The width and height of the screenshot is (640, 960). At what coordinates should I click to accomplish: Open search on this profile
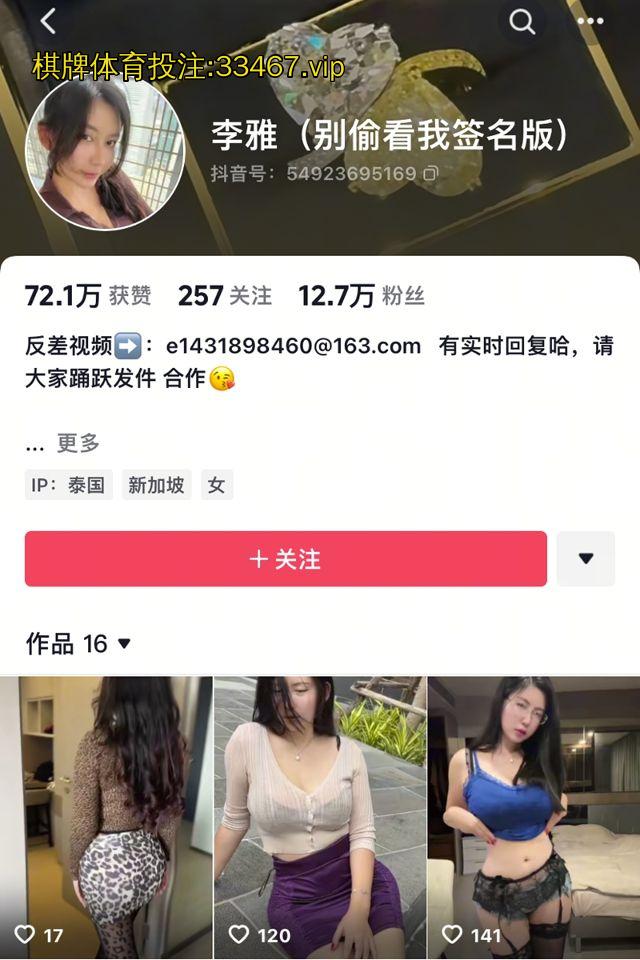tap(522, 21)
